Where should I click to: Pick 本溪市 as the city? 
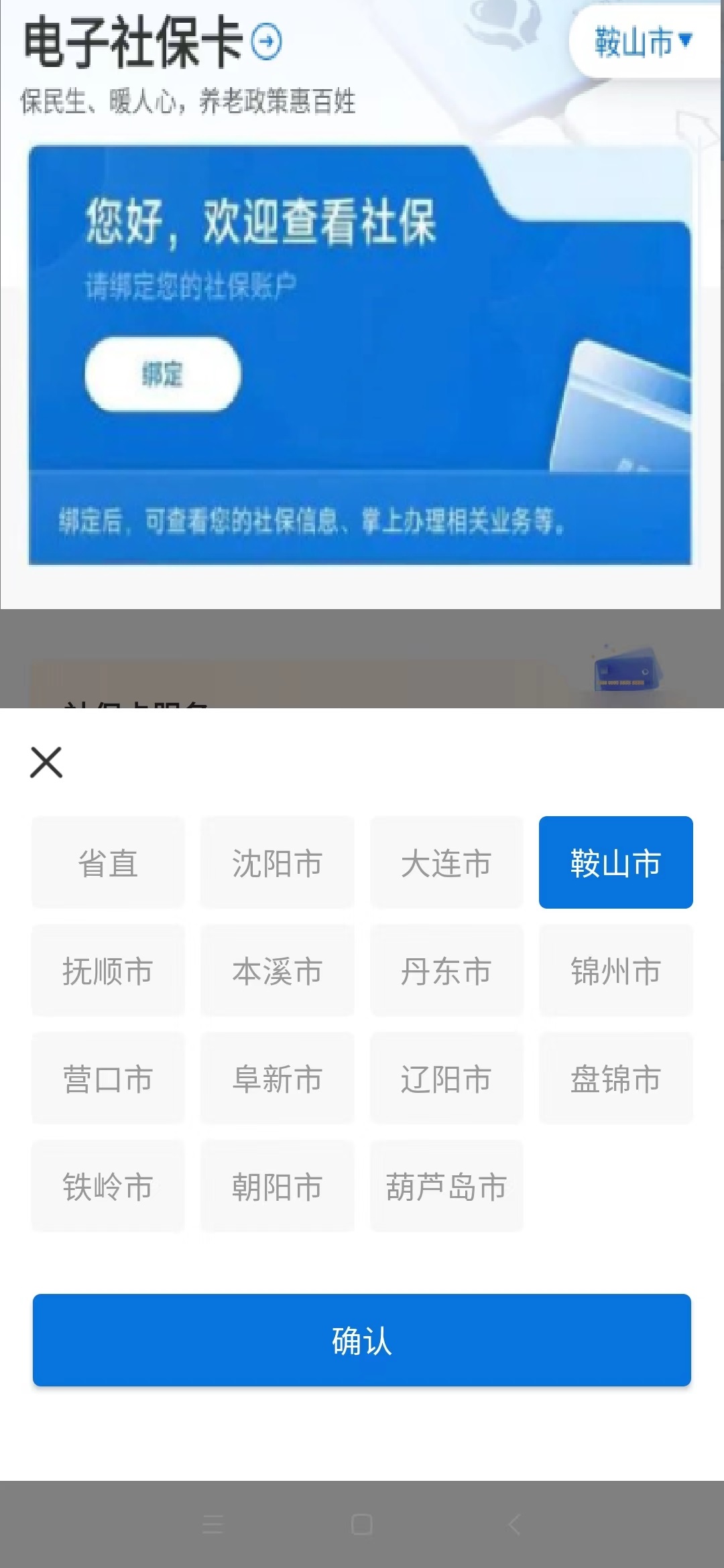(277, 971)
